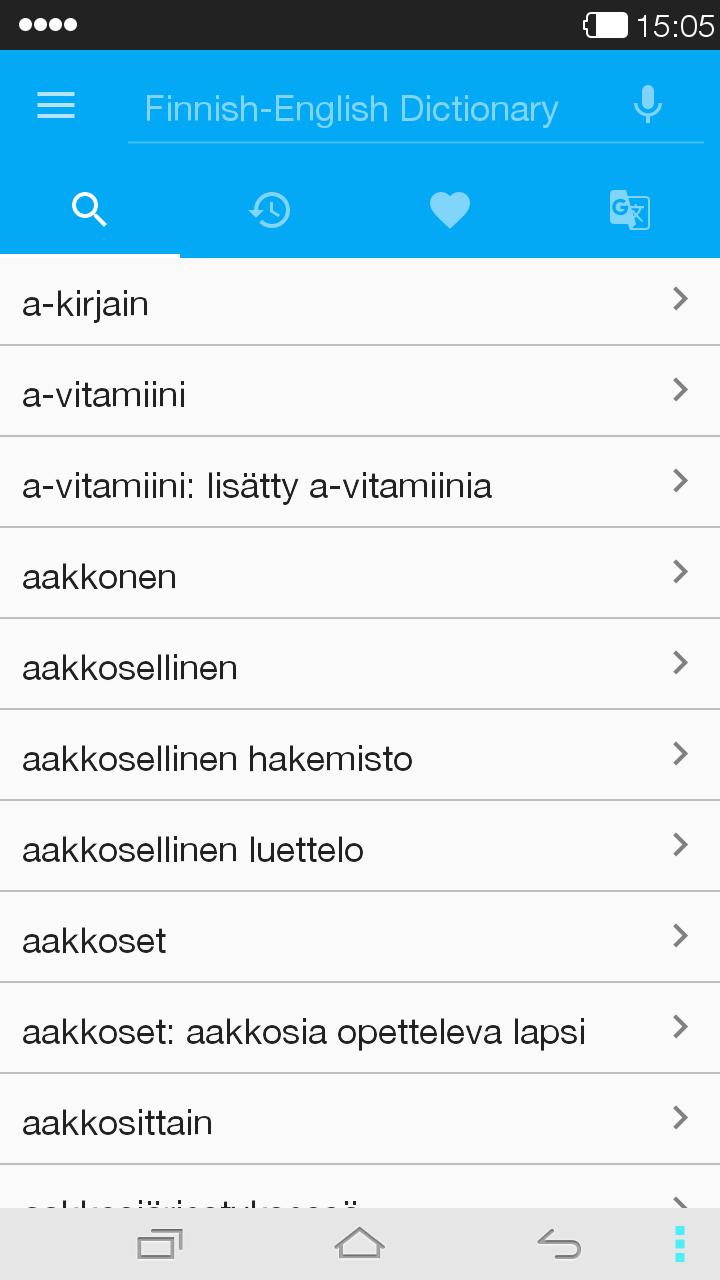Go to the home screen
Screen dimensions: 720x1280
360,1243
